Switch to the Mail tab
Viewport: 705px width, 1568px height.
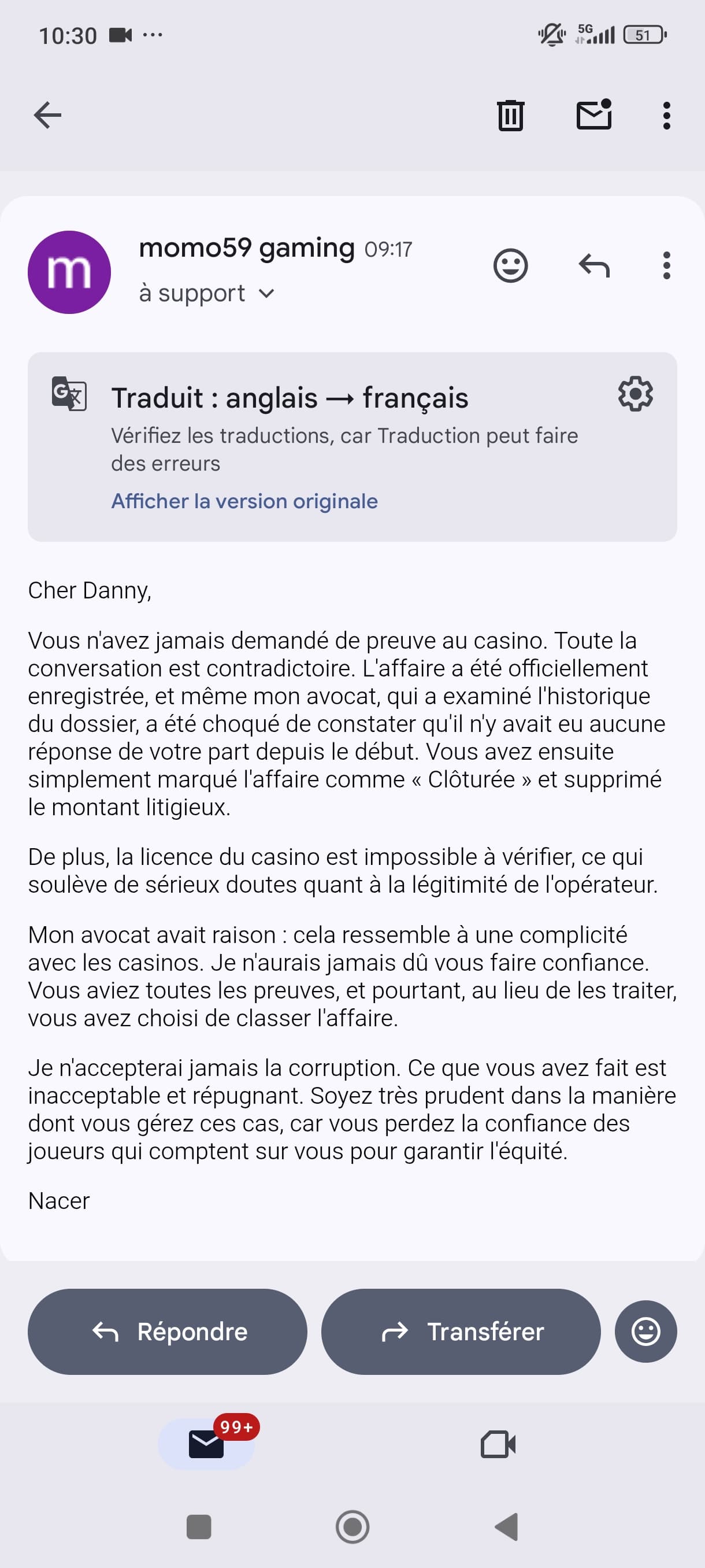pos(206,1444)
